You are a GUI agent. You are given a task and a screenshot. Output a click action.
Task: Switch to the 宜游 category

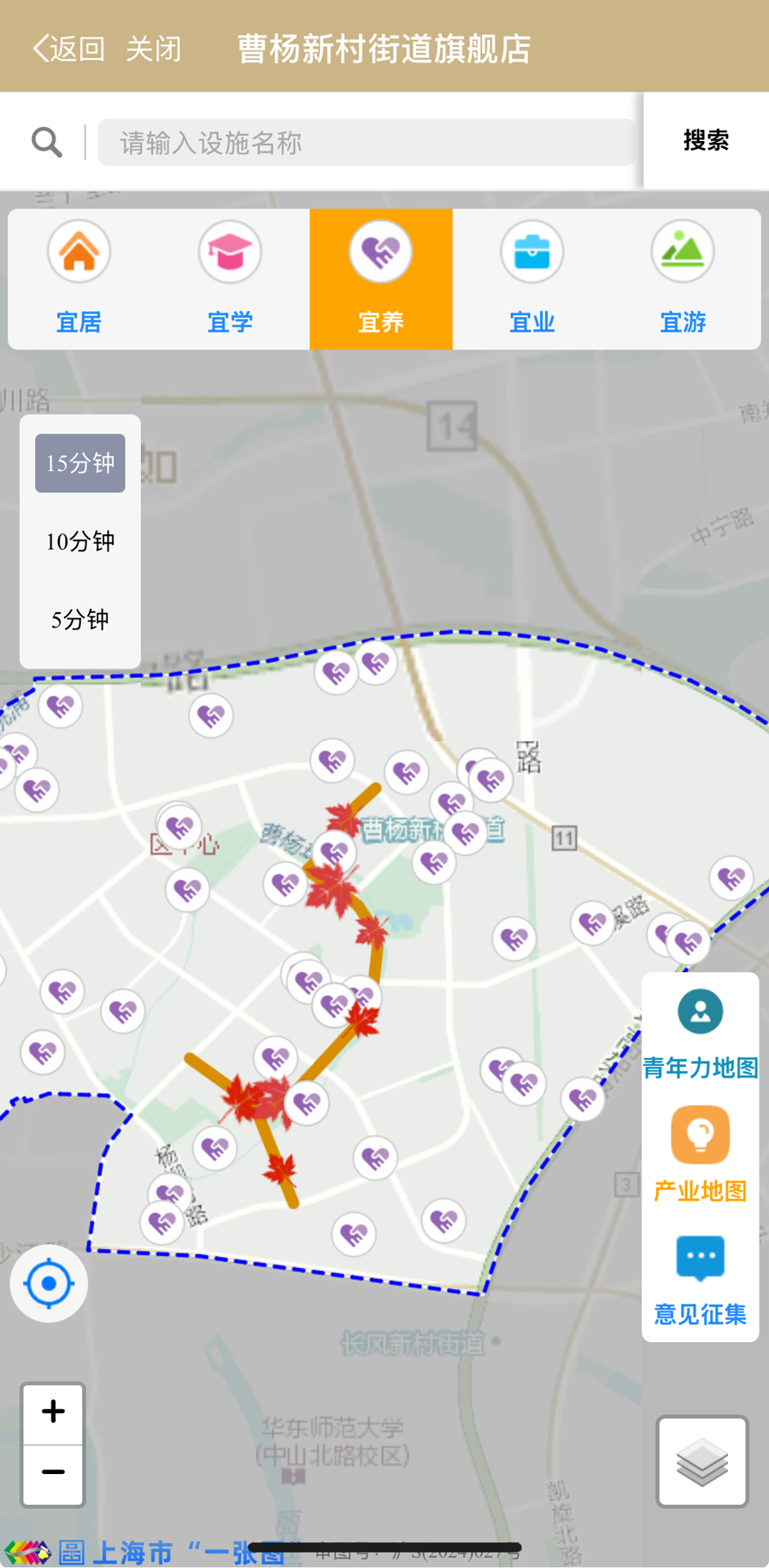tap(683, 279)
